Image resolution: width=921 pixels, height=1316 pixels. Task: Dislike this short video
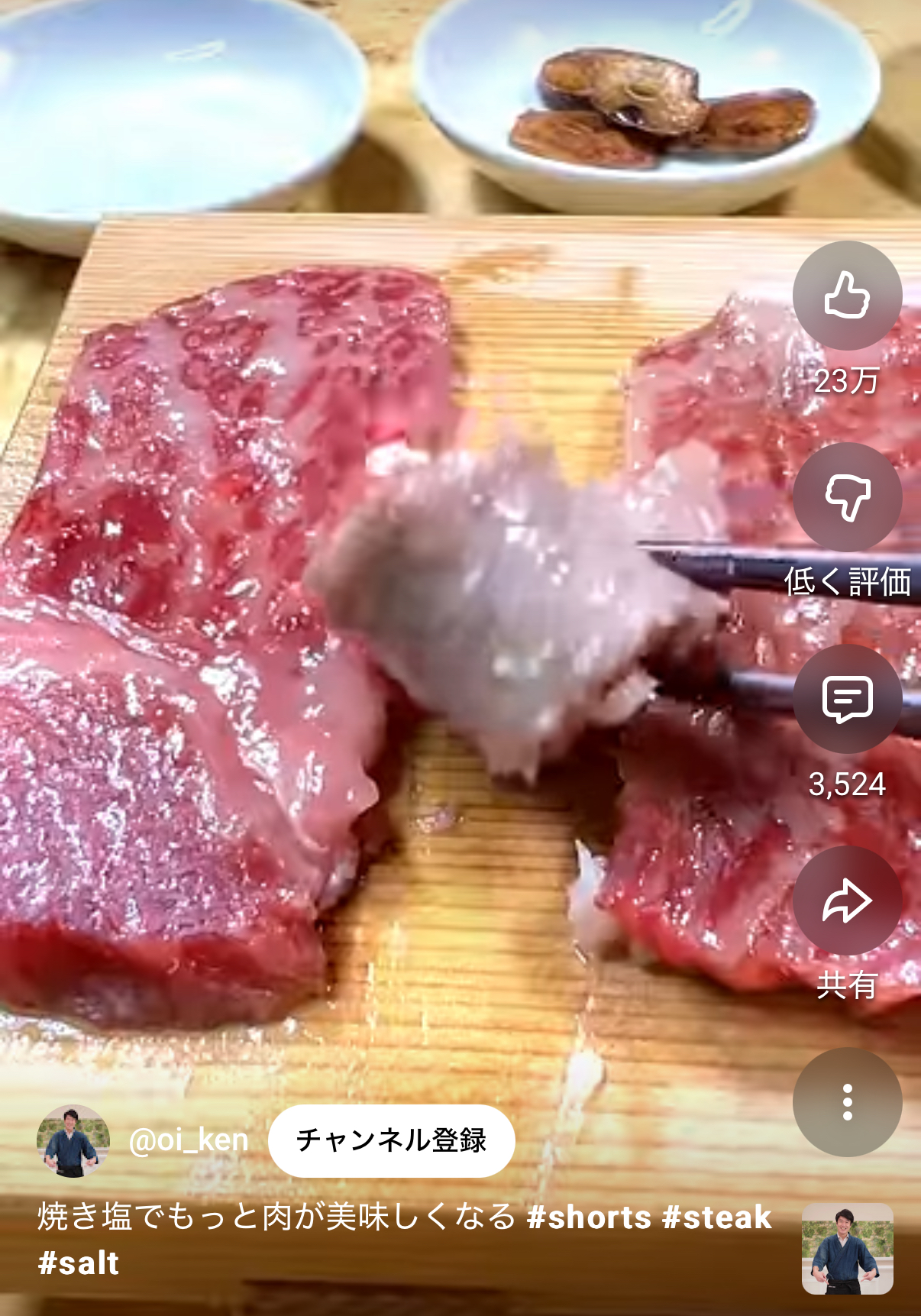tap(847, 497)
